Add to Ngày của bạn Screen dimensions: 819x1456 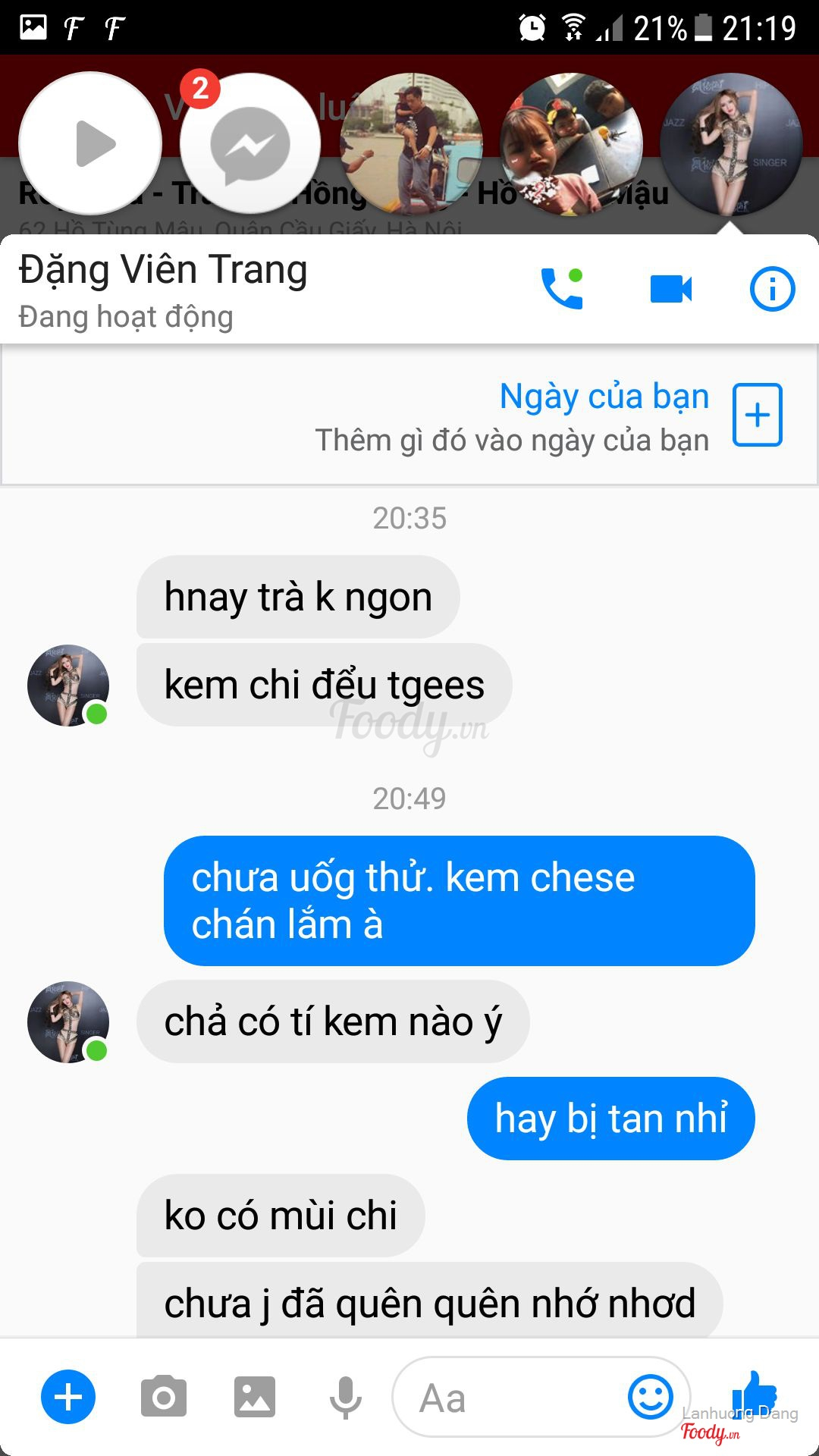(757, 415)
